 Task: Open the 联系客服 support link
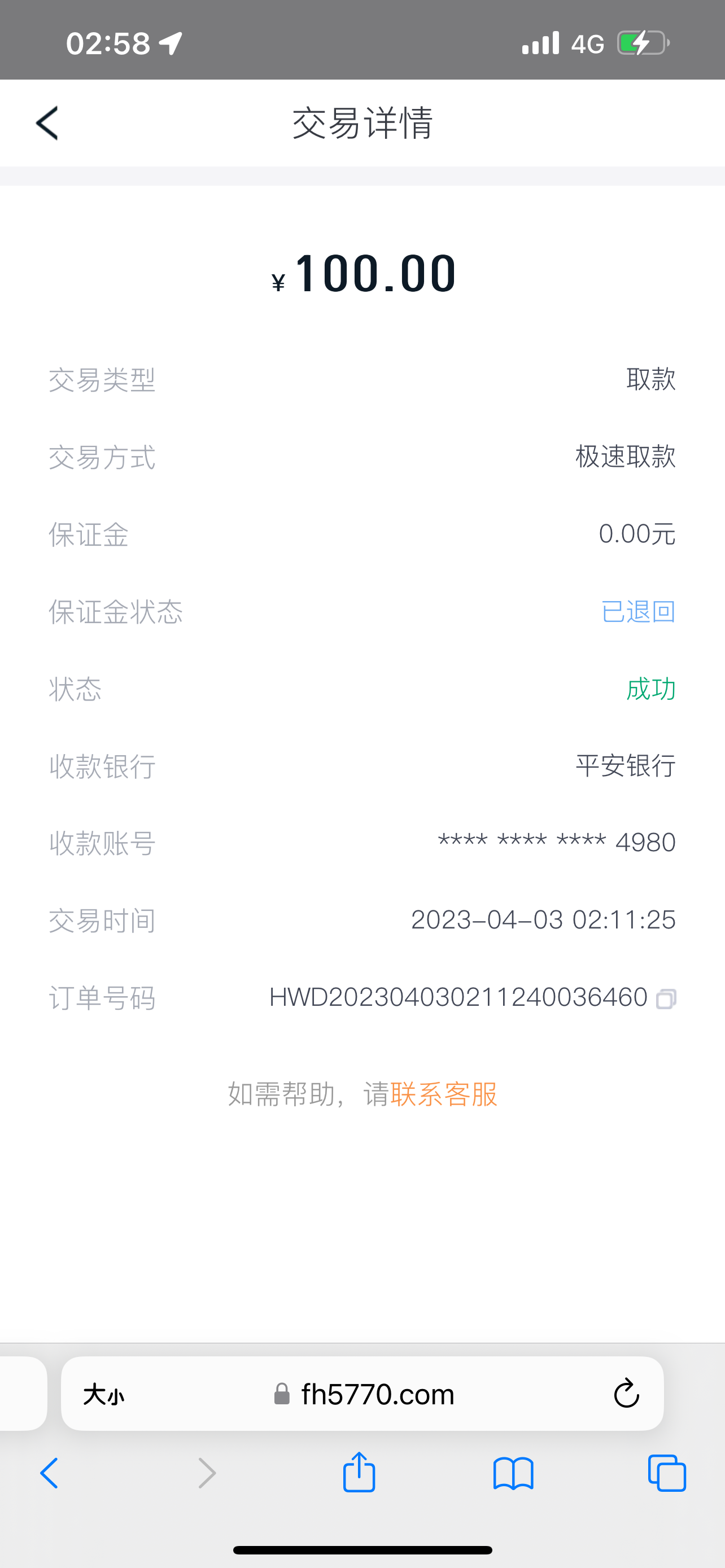444,1094
